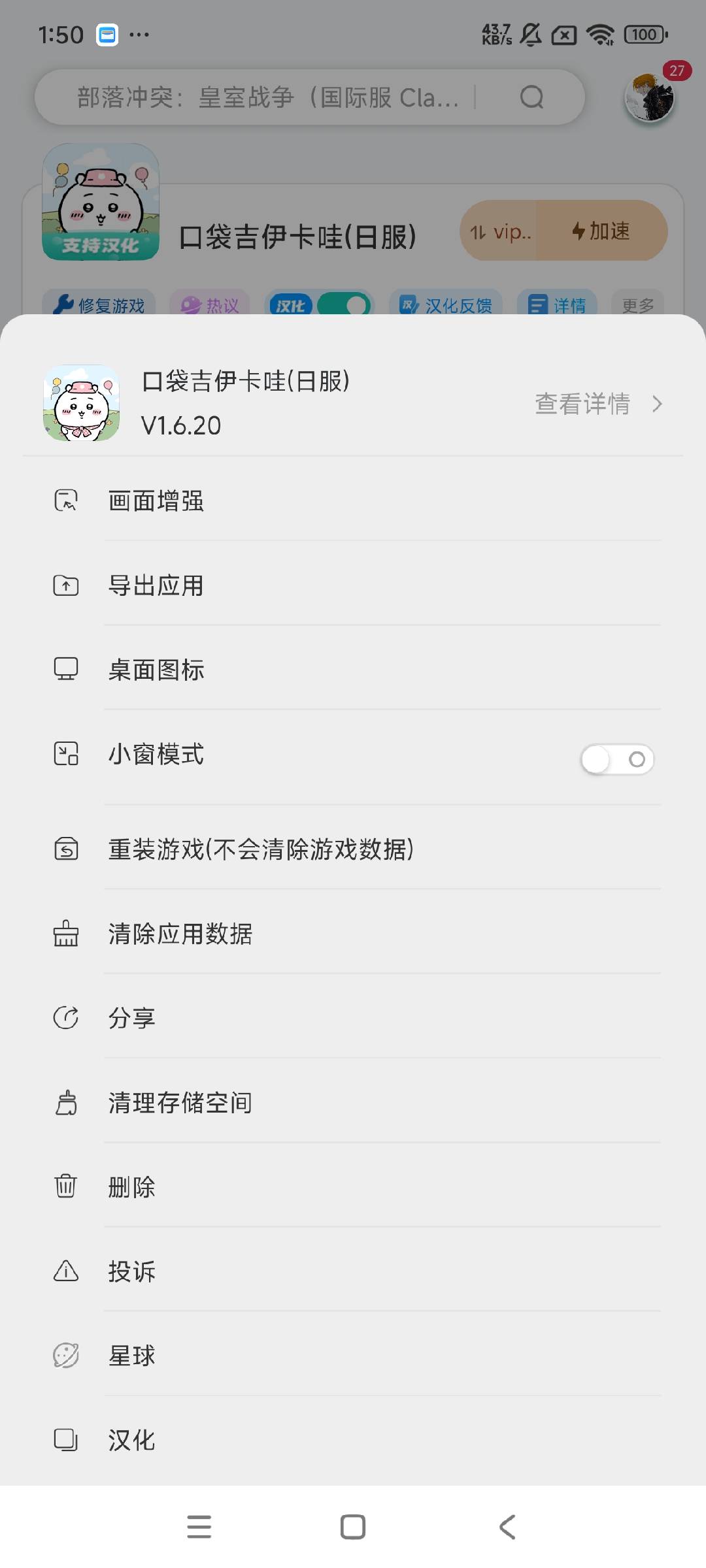Go back with the system back button
The image size is (706, 1568).
click(x=507, y=1527)
